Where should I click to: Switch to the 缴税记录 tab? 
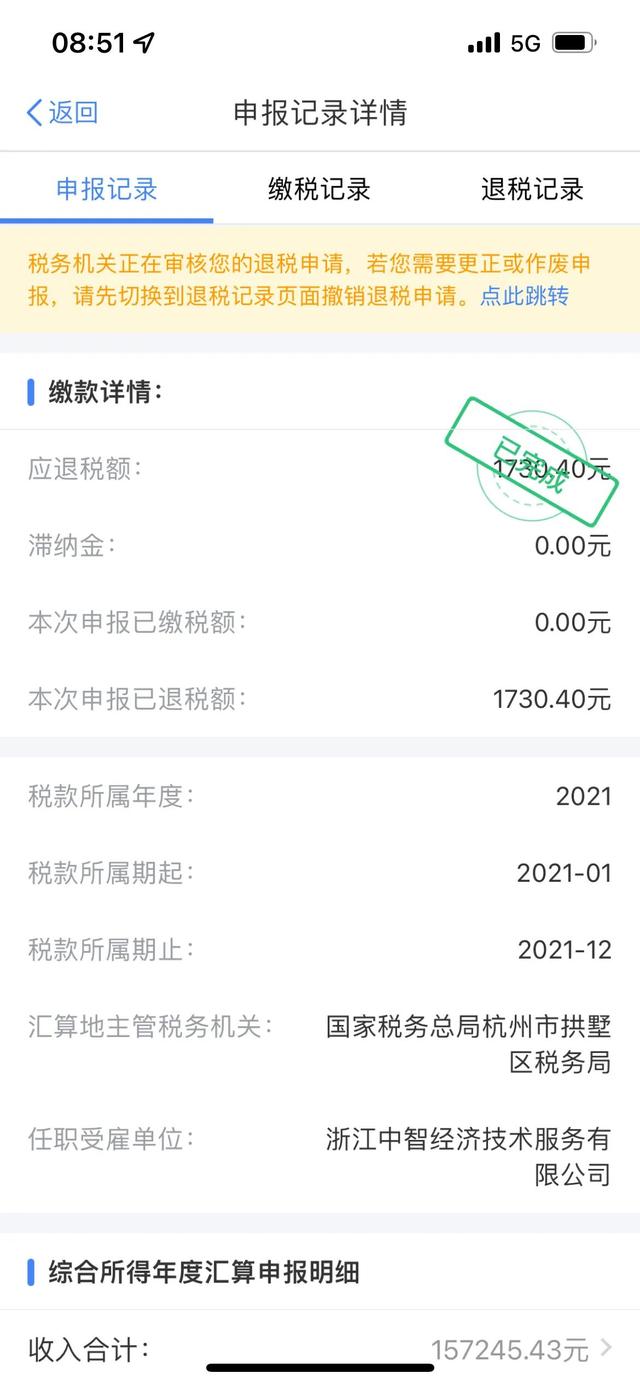tap(319, 189)
